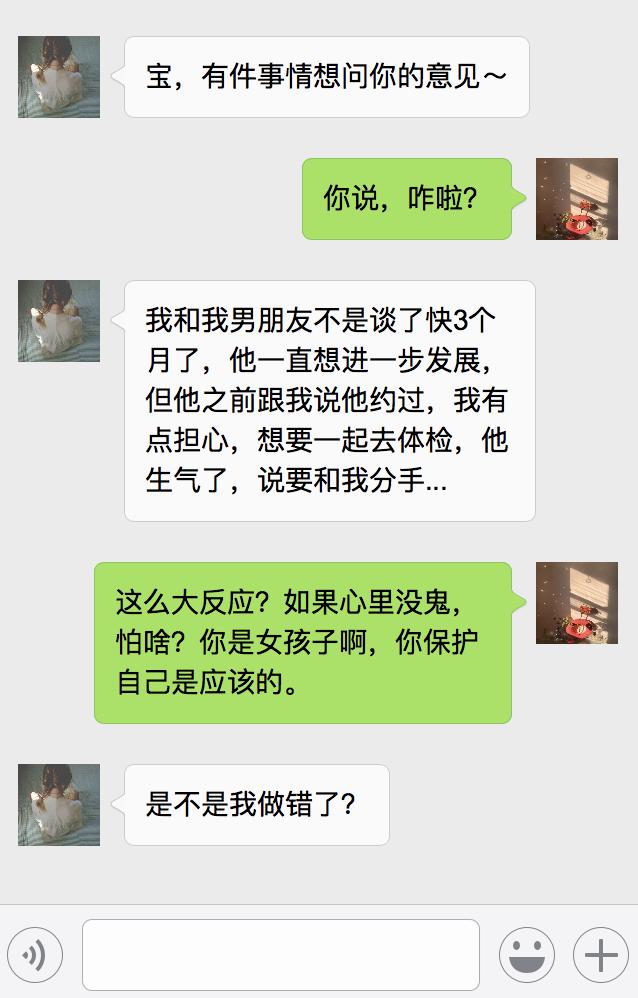Switch to voice message input

click(35, 955)
